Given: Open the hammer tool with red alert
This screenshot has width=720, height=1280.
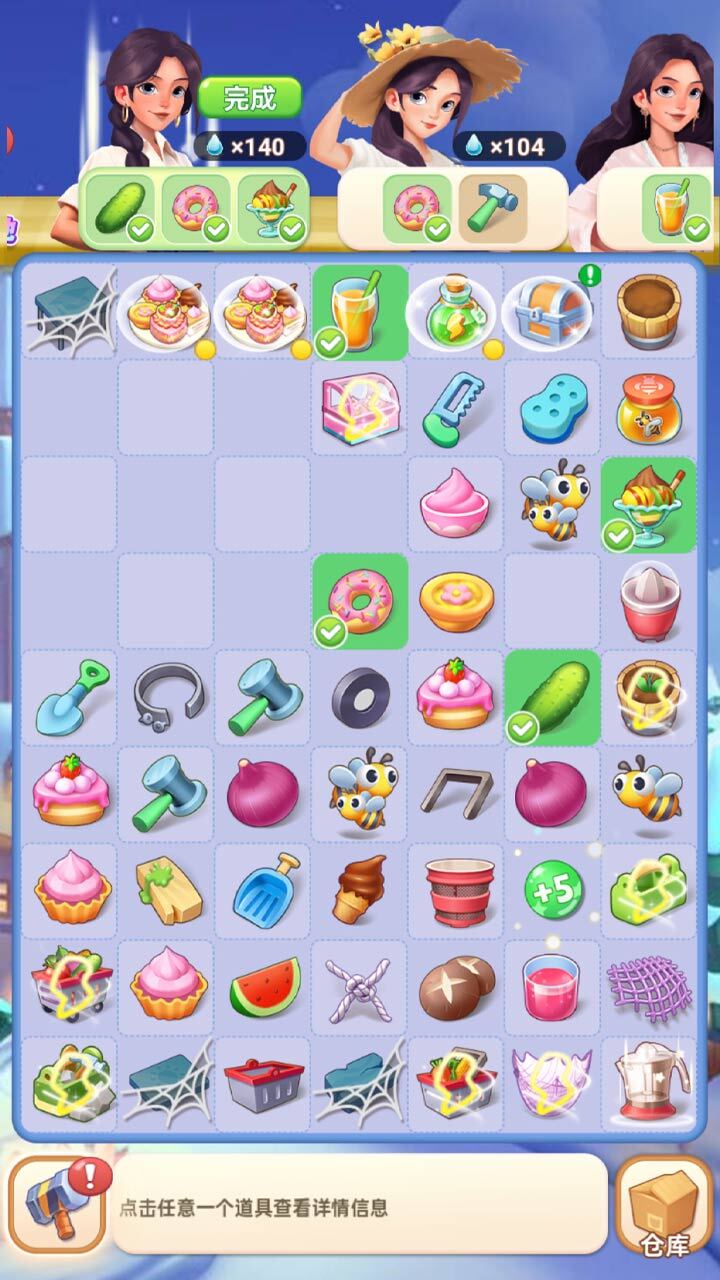Looking at the screenshot, I should tap(57, 1204).
